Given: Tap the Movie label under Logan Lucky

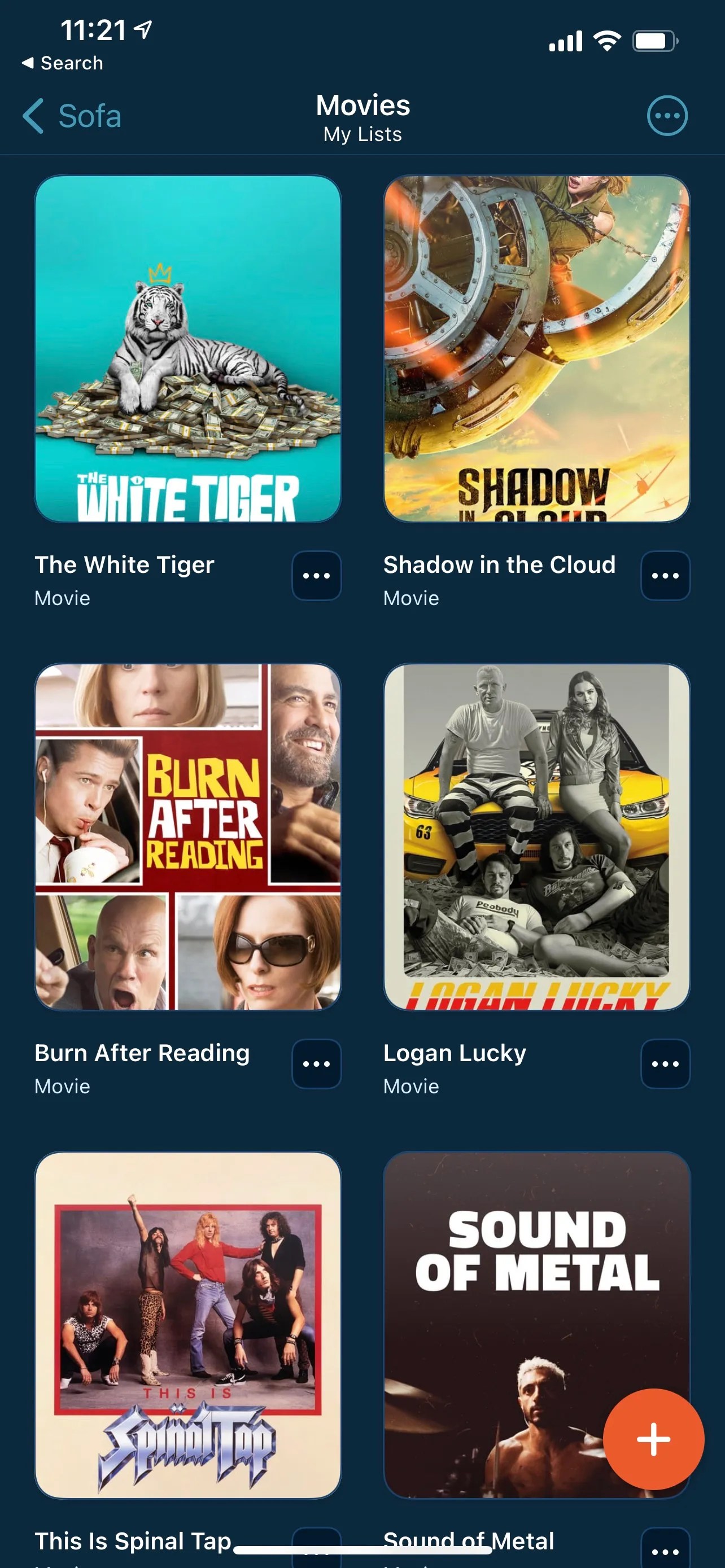Looking at the screenshot, I should (410, 1085).
